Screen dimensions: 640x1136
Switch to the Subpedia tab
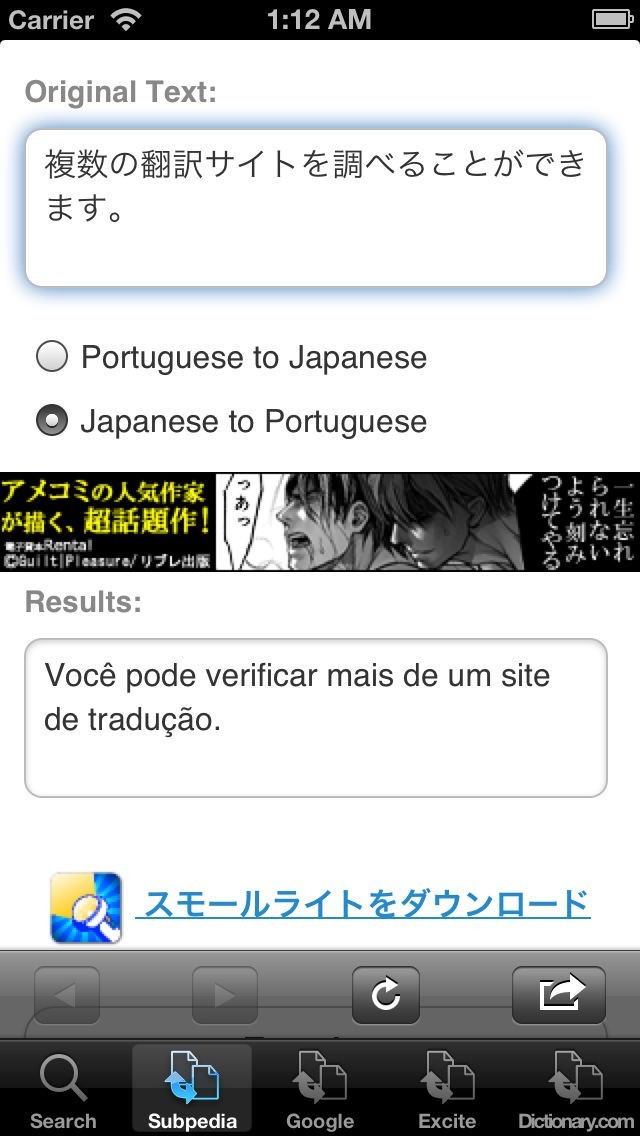pos(192,1092)
